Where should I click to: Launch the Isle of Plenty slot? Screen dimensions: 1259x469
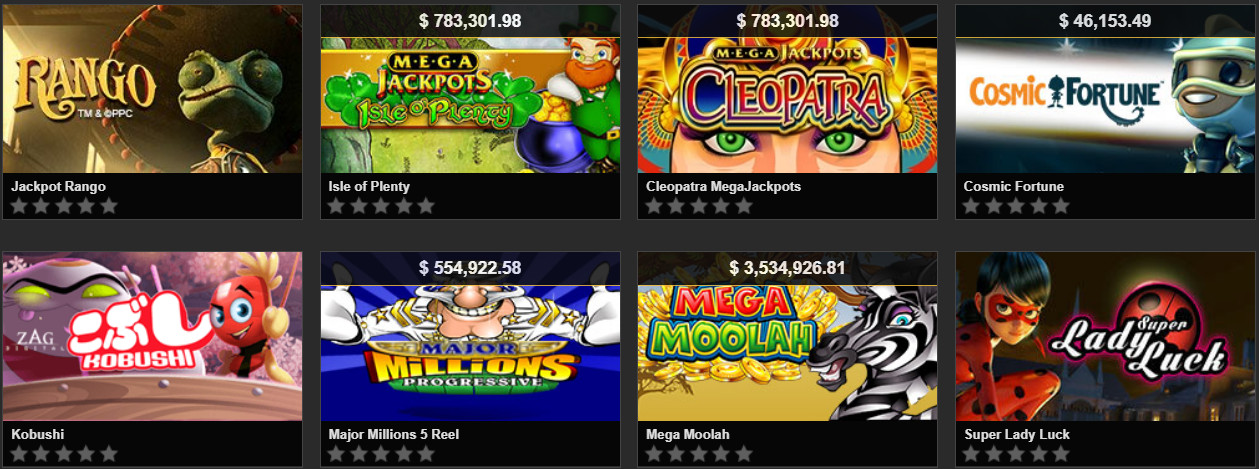pyautogui.click(x=470, y=104)
